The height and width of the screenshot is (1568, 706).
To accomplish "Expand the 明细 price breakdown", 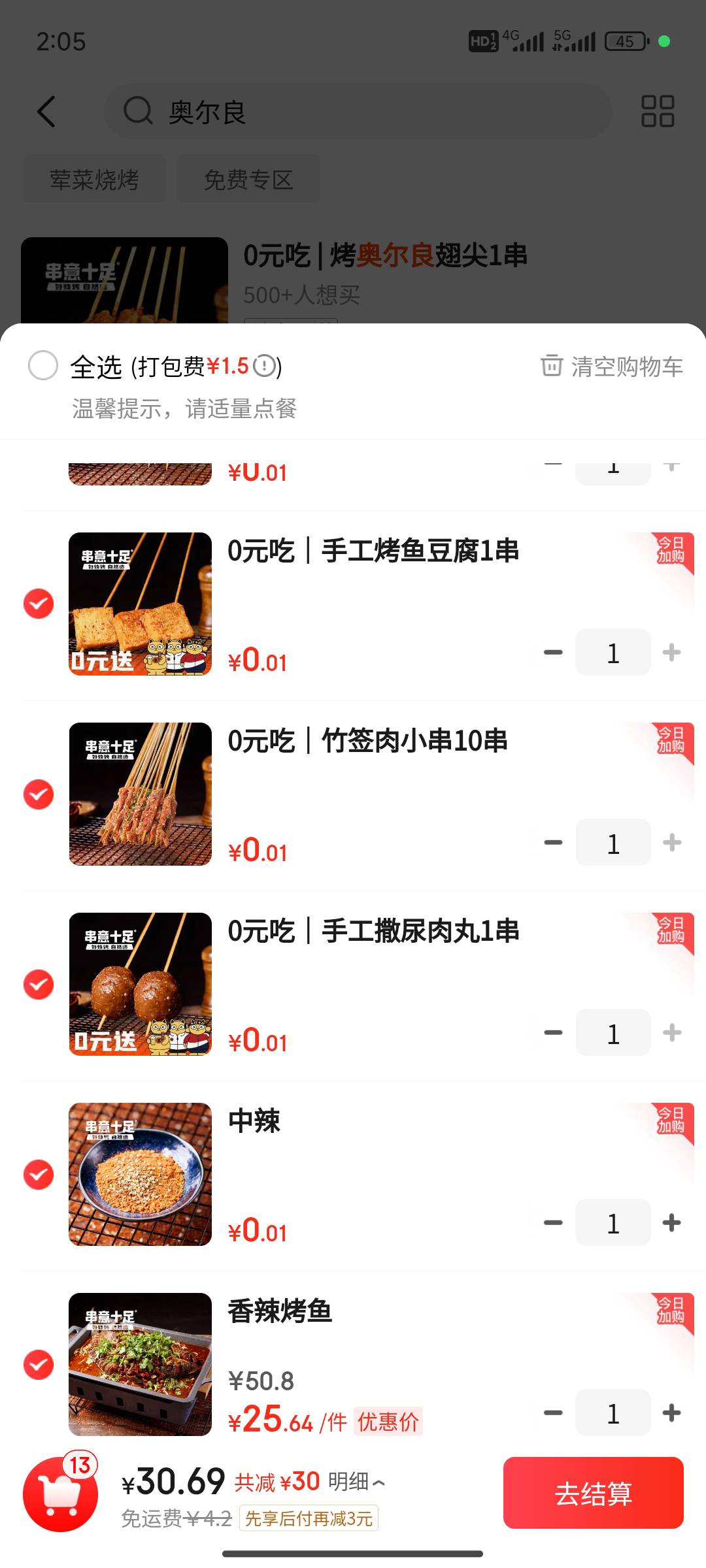I will click(356, 1482).
